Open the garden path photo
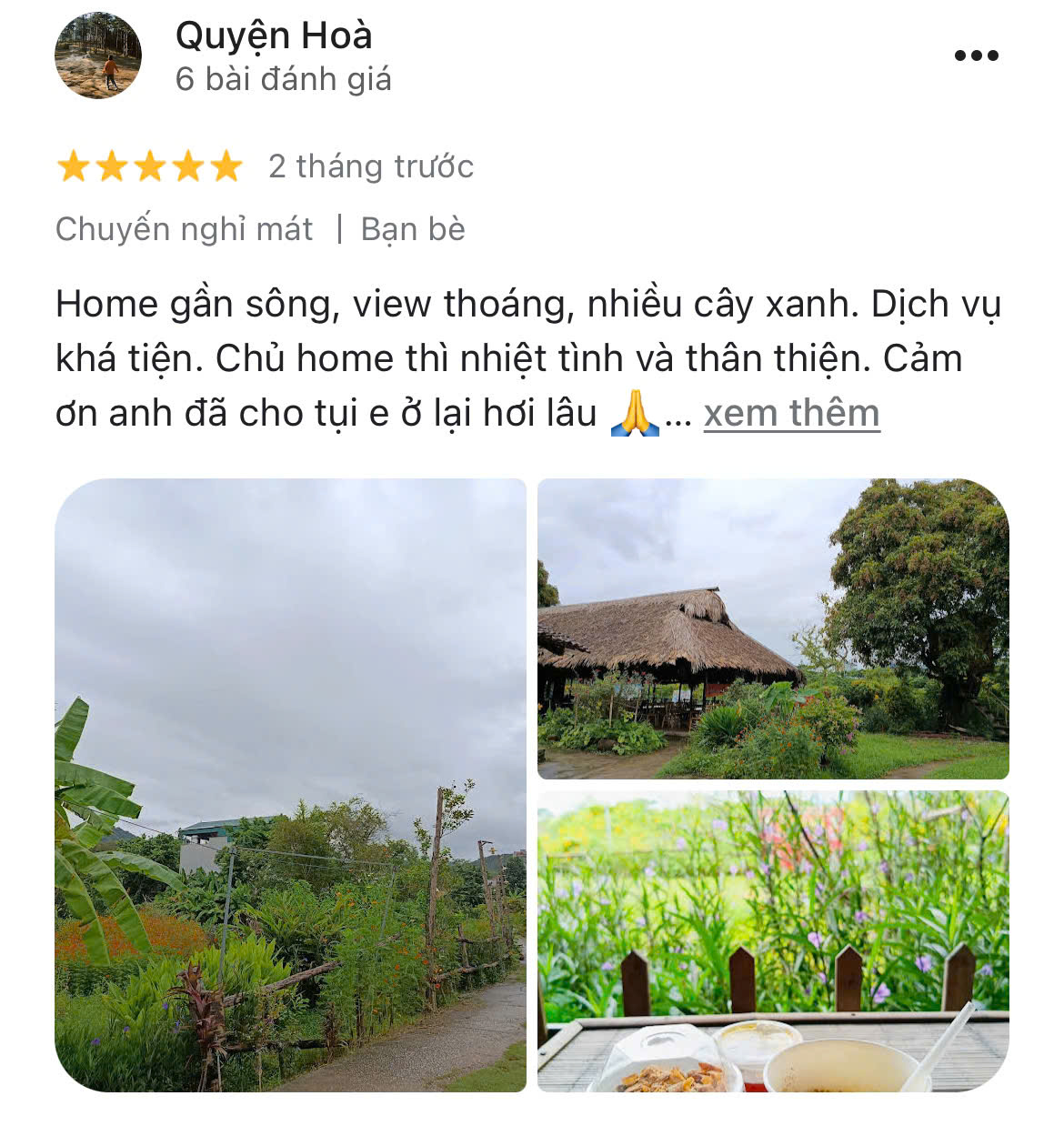Image resolution: width=1064 pixels, height=1136 pixels. 290,785
